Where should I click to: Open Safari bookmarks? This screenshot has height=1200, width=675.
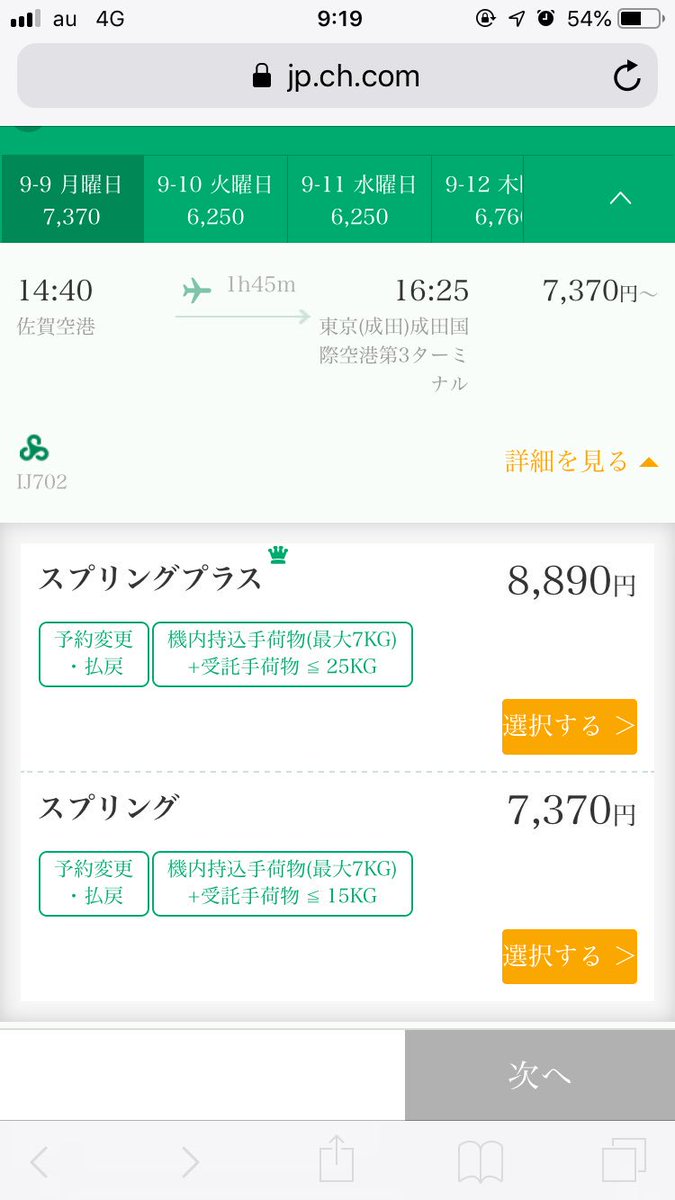tap(480, 1162)
